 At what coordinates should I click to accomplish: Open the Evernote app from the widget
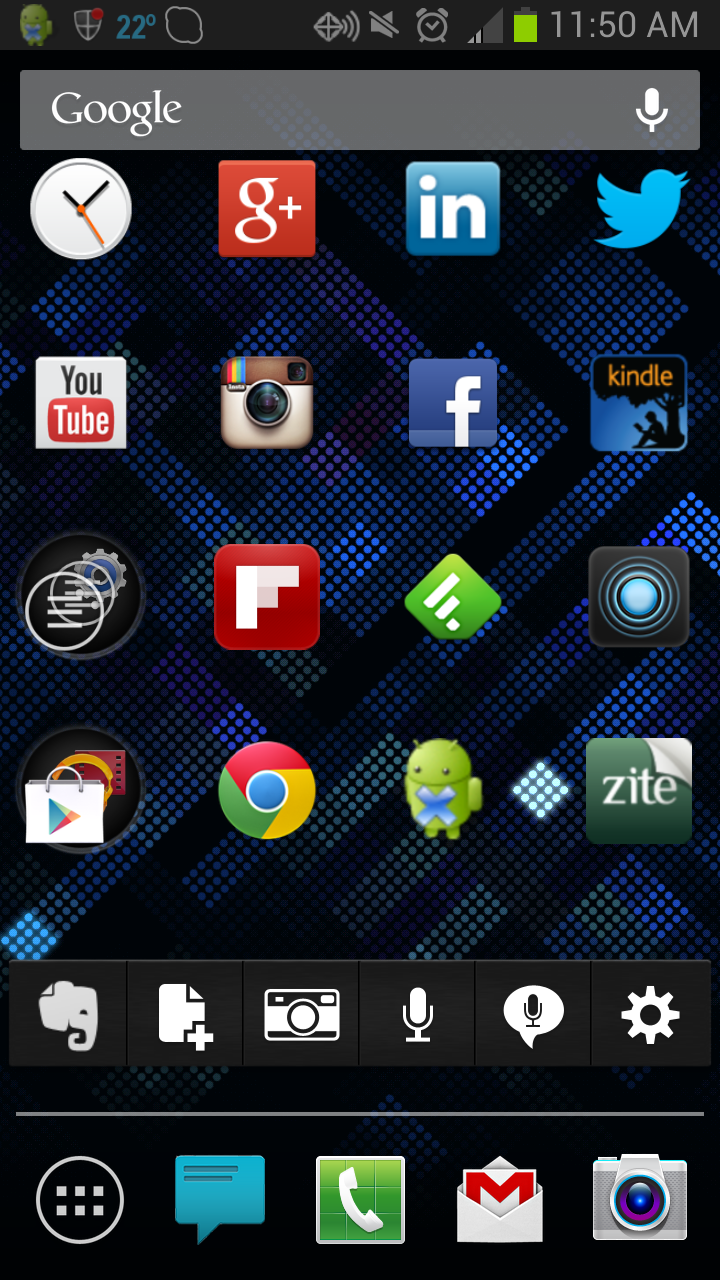tap(67, 1013)
